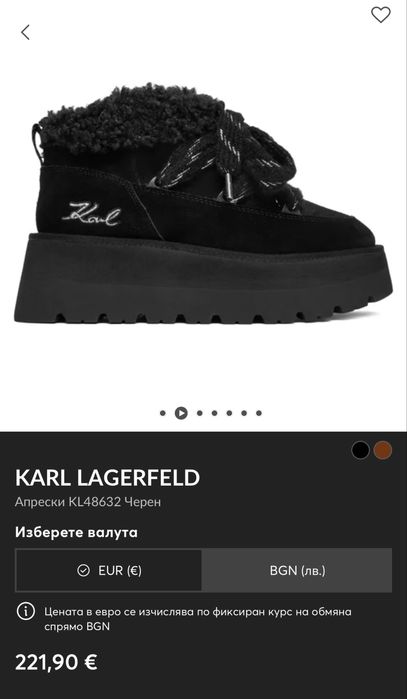Screen dimensions: 407x699
Task: Switch currency to BGN (лв.)
Action: [x=297, y=570]
